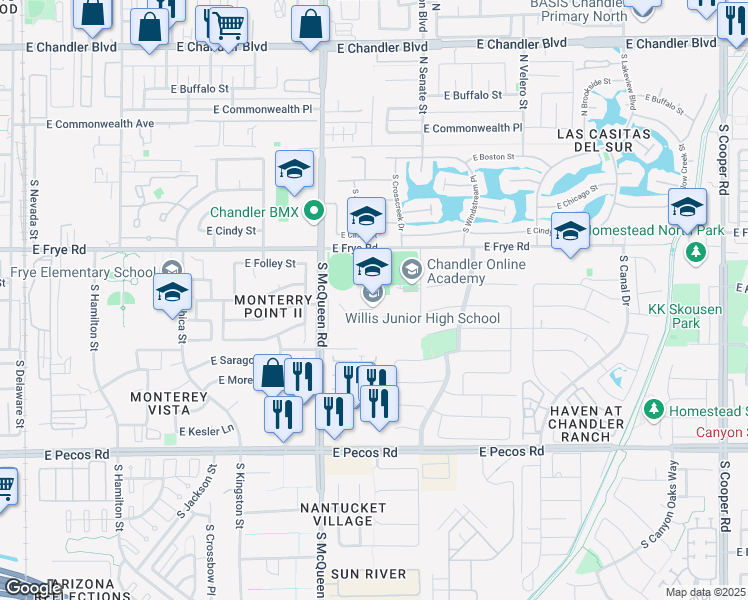Open the restaurant marker nearest E Kesler Ln
The height and width of the screenshot is (600, 748).
284,413
